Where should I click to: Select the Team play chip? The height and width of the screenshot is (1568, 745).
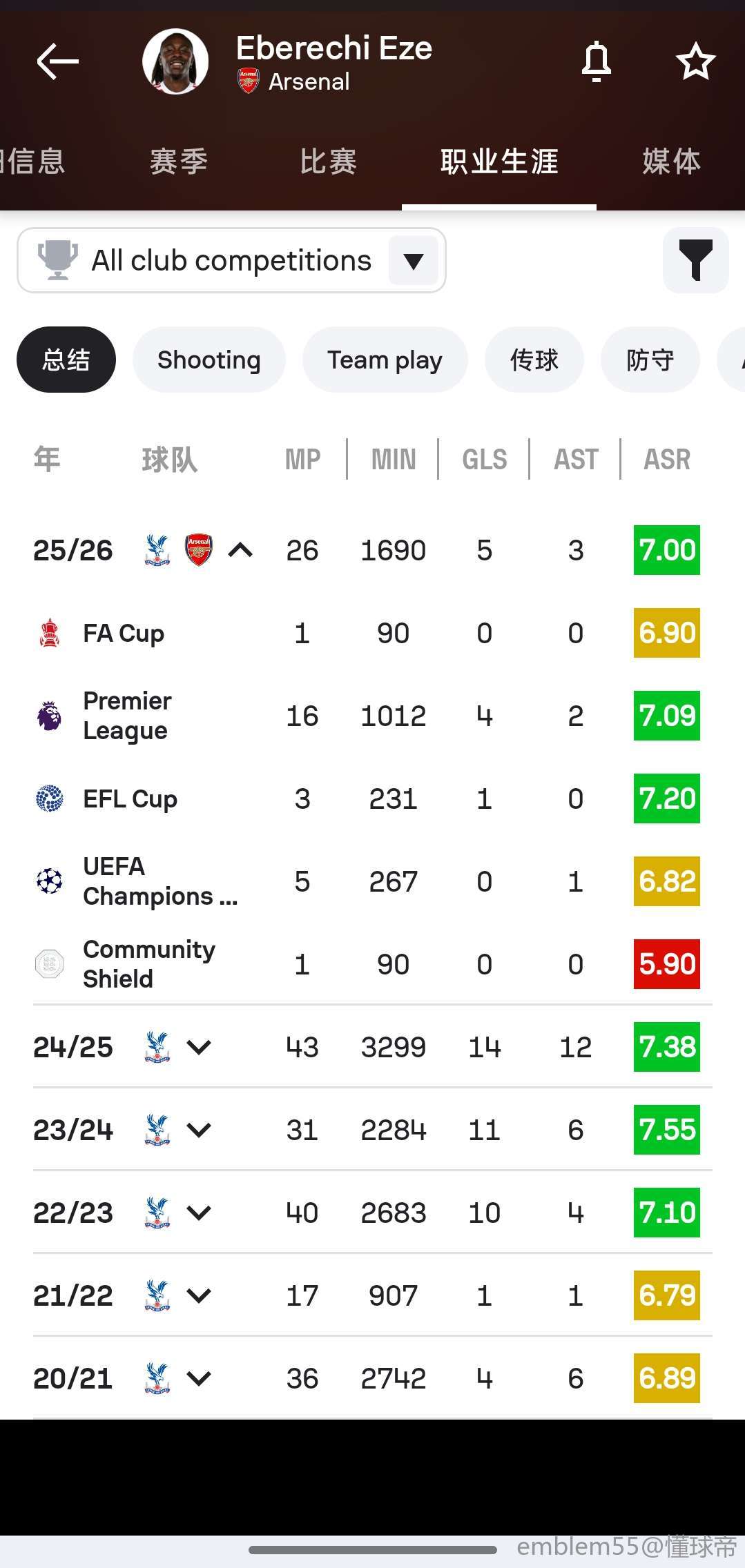coord(385,360)
